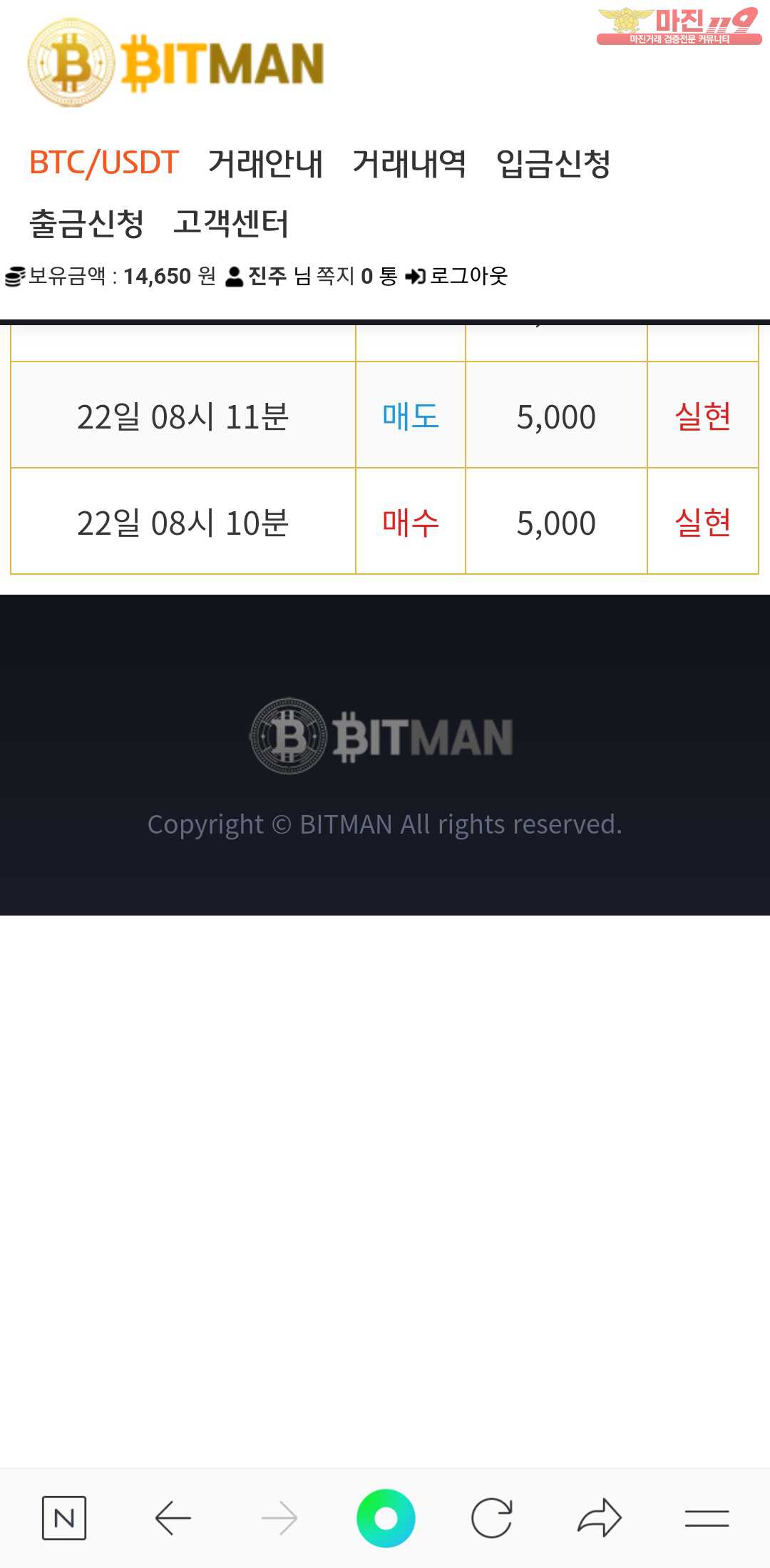Tap the BITMAN logo to go home
Image resolution: width=770 pixels, height=1568 pixels.
(176, 63)
